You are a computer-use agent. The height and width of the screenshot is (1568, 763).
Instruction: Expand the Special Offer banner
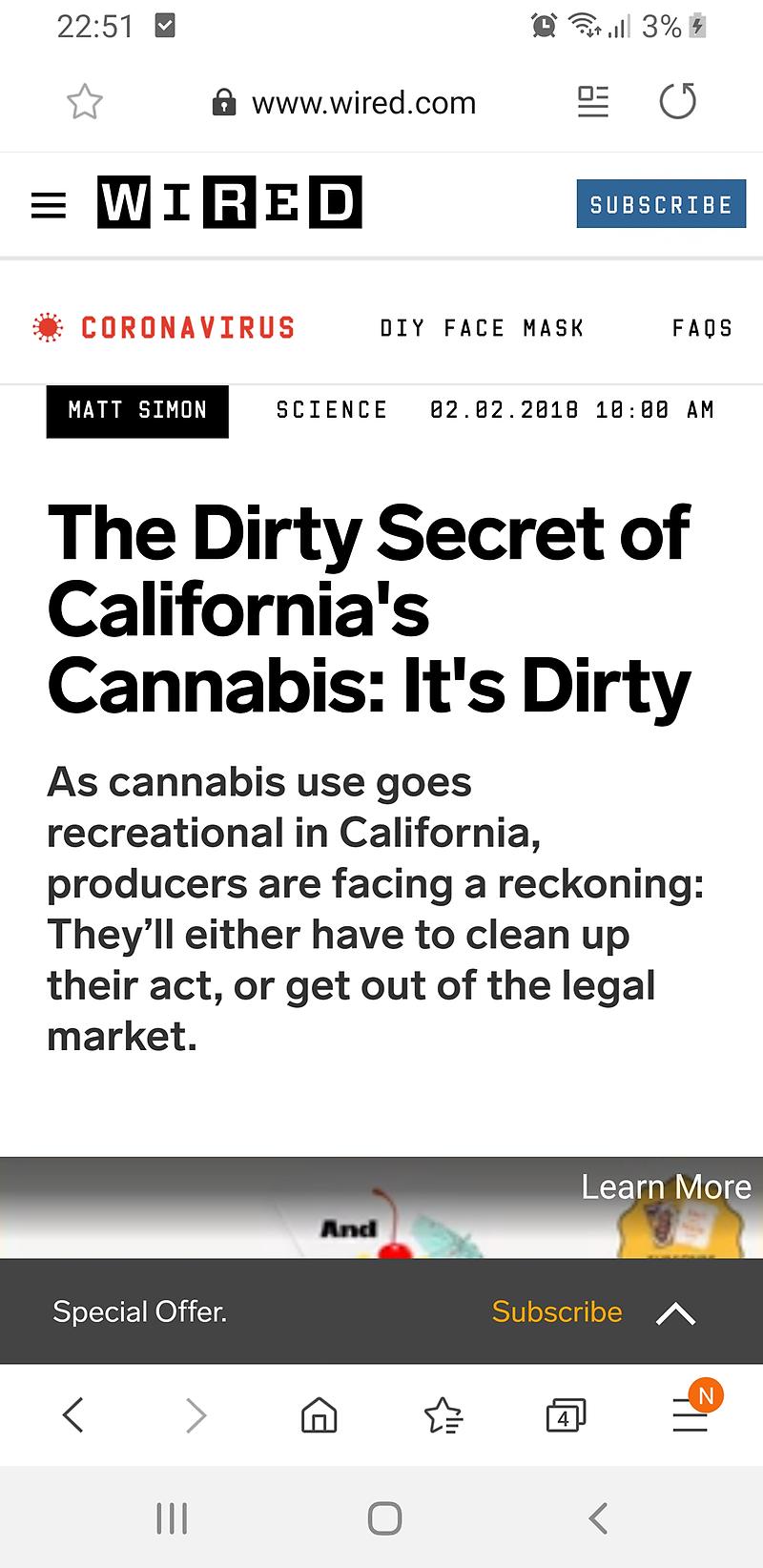coord(675,1313)
